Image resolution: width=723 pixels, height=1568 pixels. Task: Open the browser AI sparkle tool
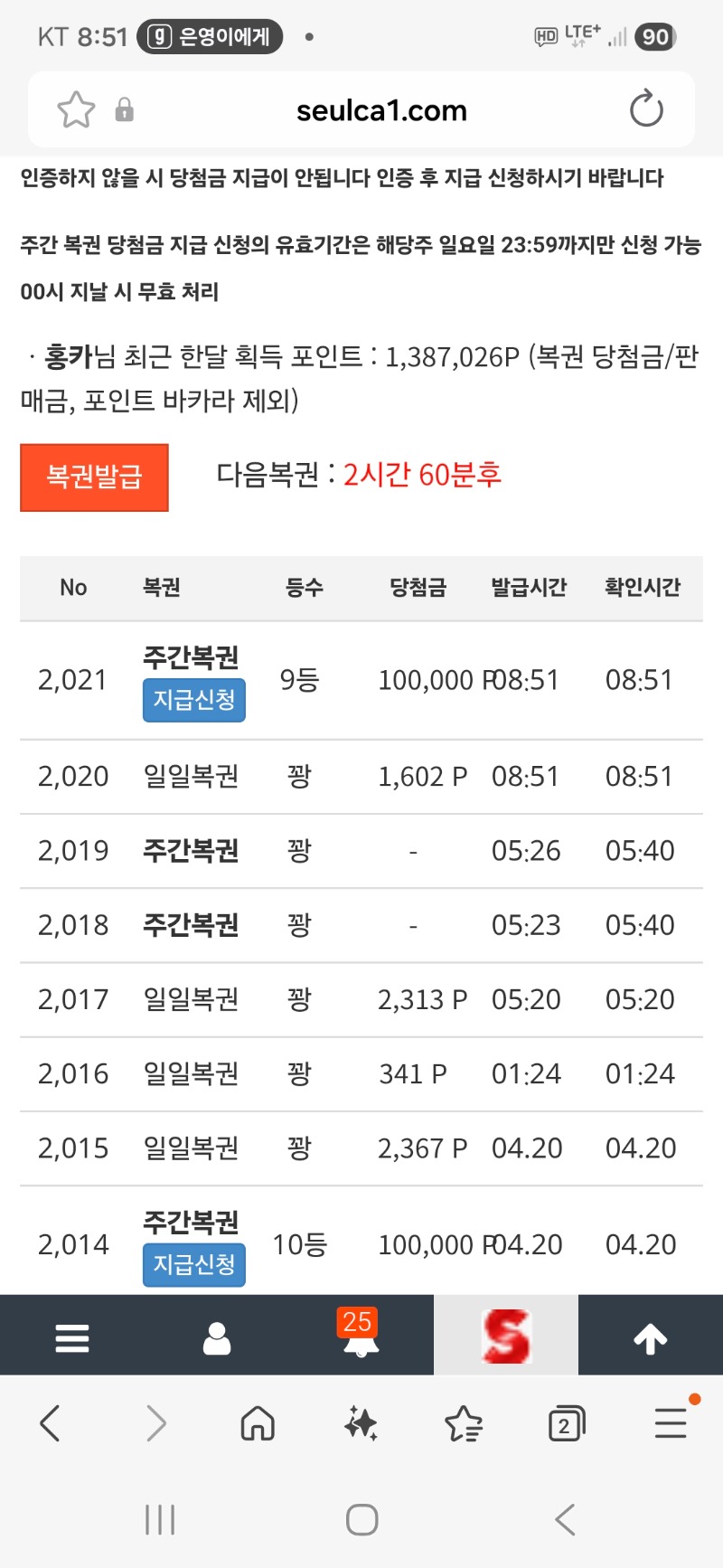[361, 1423]
